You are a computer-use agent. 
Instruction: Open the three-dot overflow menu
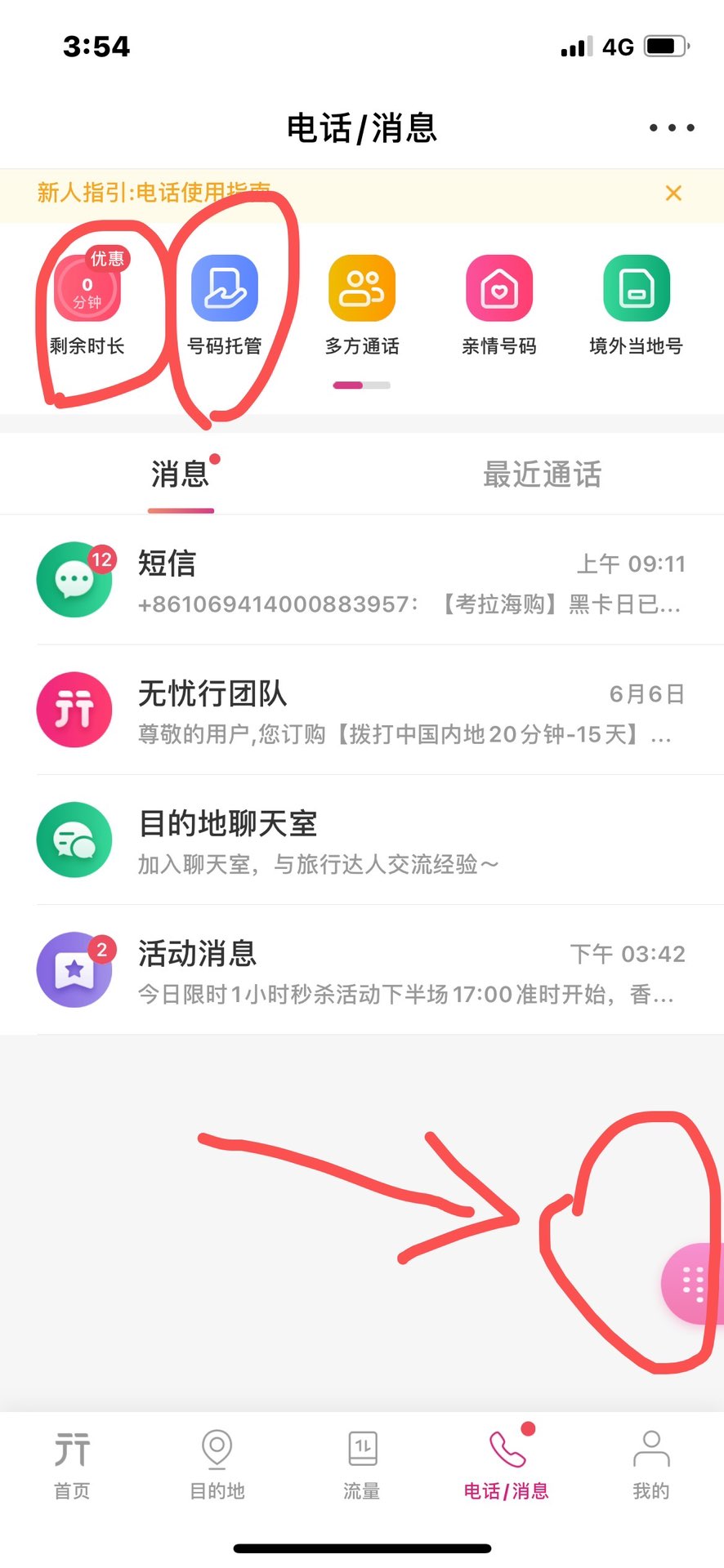(672, 128)
